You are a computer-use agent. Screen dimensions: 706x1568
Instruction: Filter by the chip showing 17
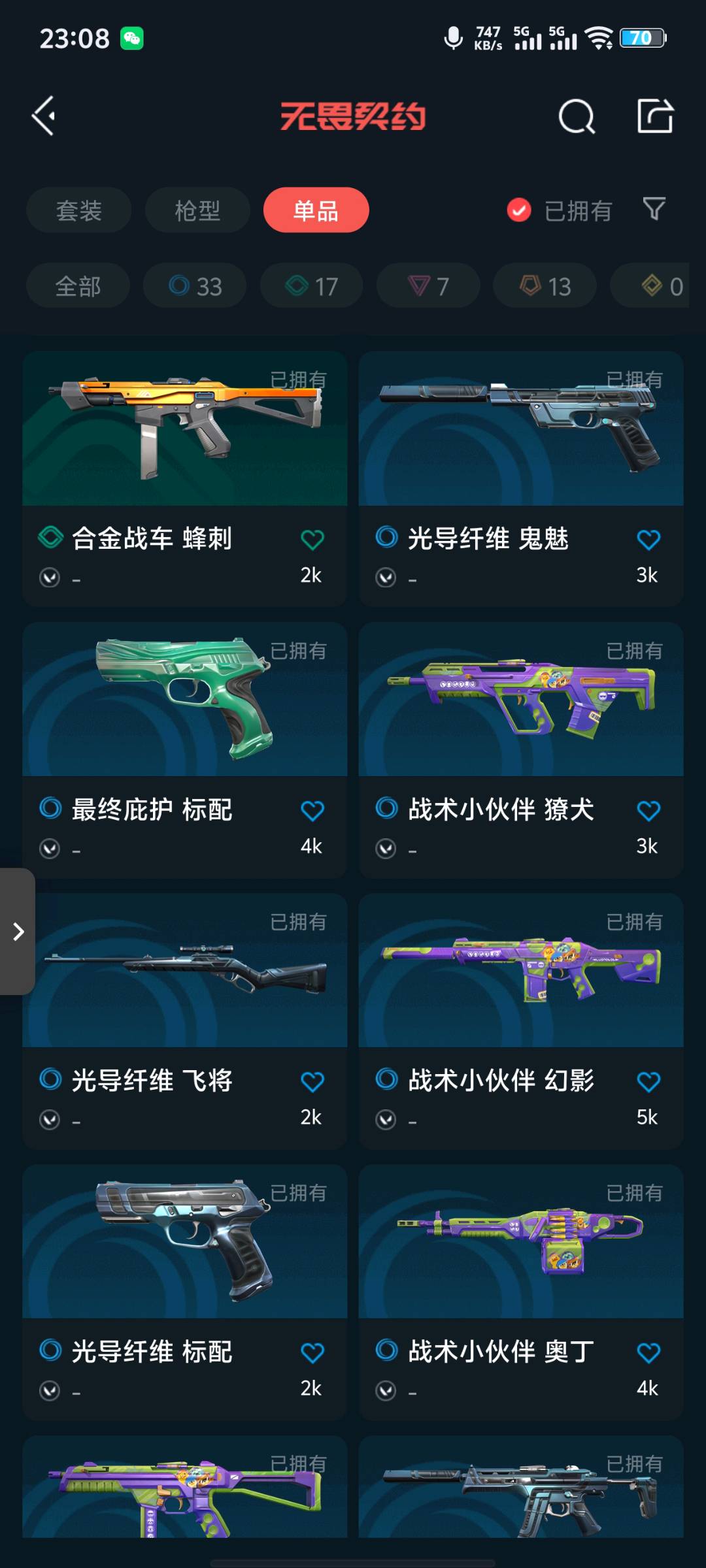[311, 286]
